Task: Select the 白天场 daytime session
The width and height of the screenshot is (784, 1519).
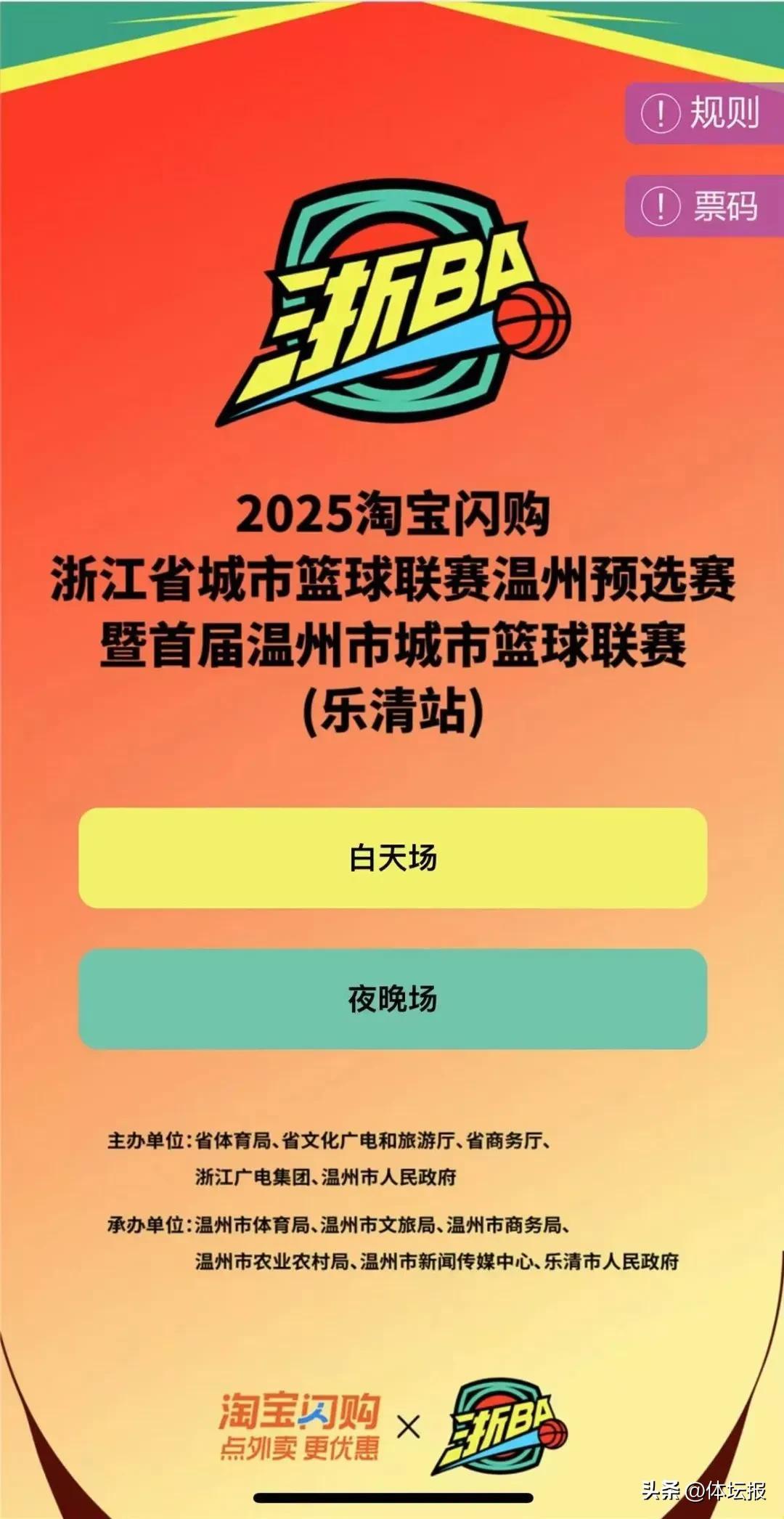Action: pos(393,858)
